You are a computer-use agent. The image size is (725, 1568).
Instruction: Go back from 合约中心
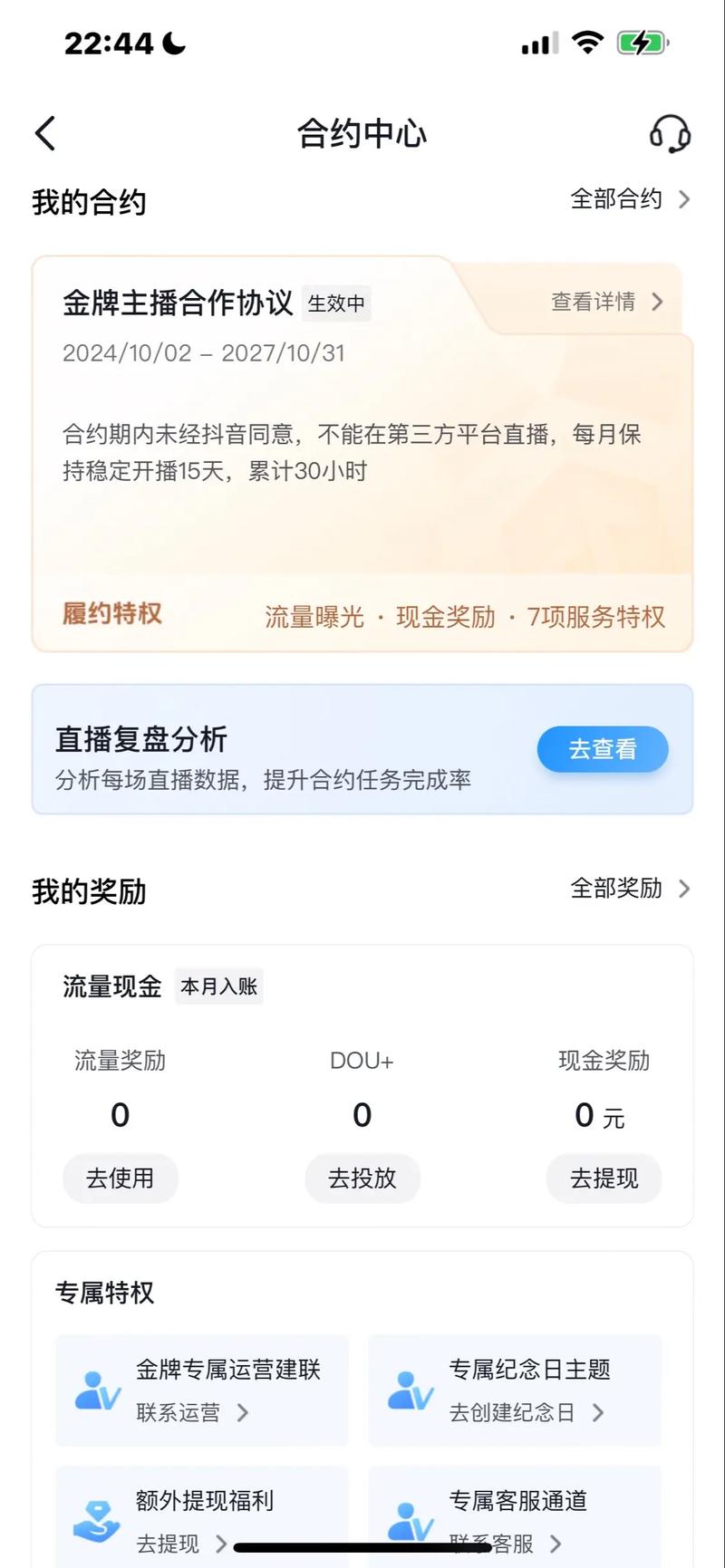[x=45, y=134]
